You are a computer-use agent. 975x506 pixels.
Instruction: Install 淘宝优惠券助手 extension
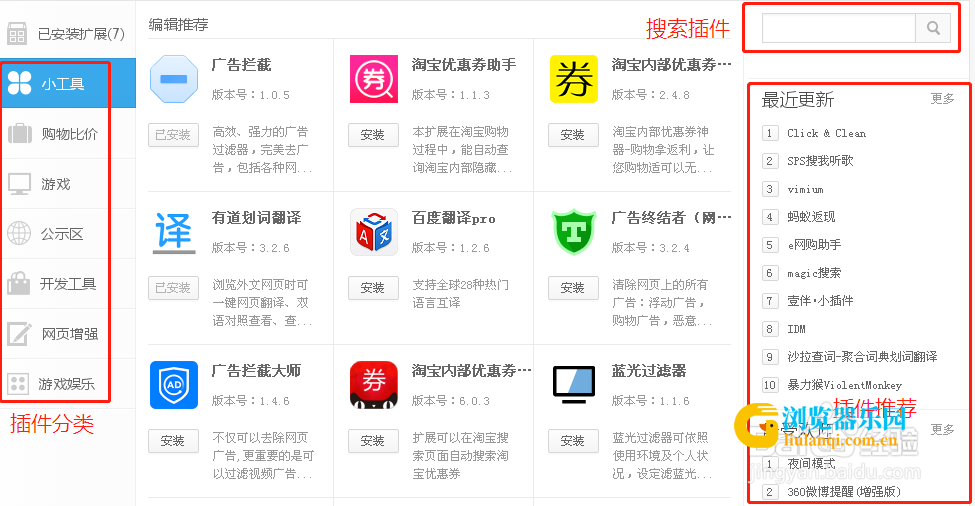pyautogui.click(x=372, y=135)
